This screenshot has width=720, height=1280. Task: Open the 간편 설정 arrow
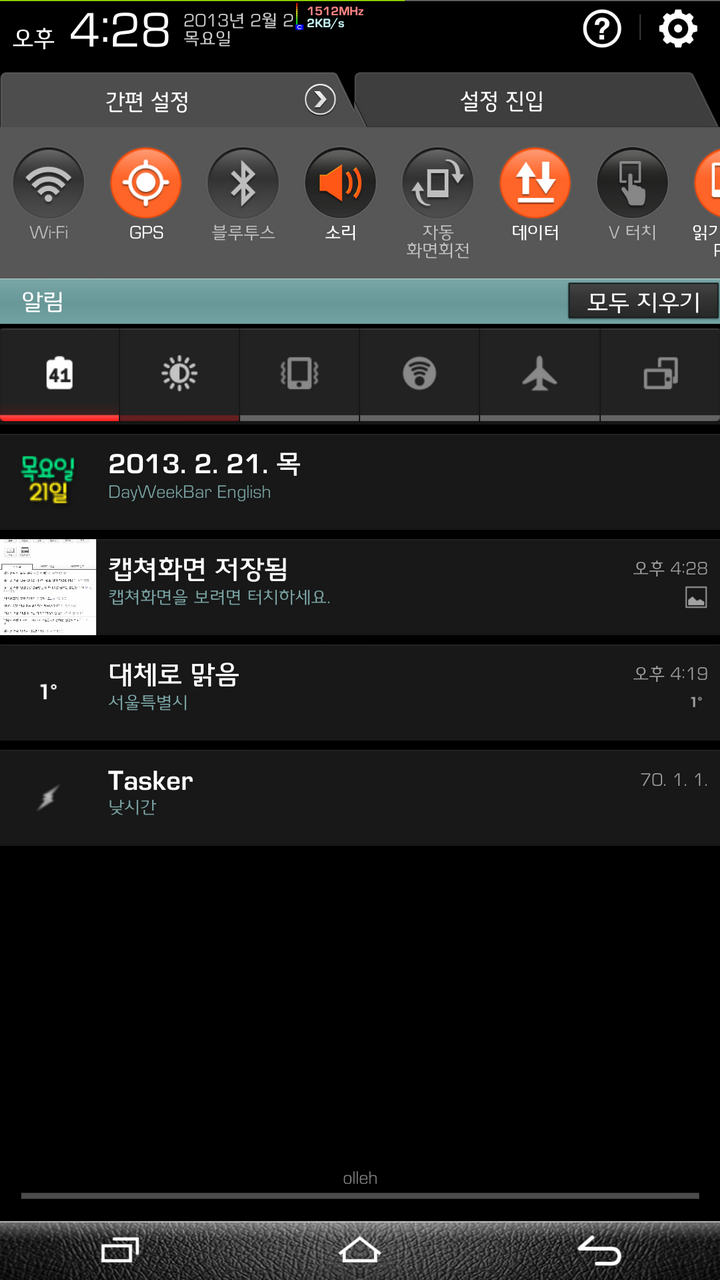coord(320,99)
